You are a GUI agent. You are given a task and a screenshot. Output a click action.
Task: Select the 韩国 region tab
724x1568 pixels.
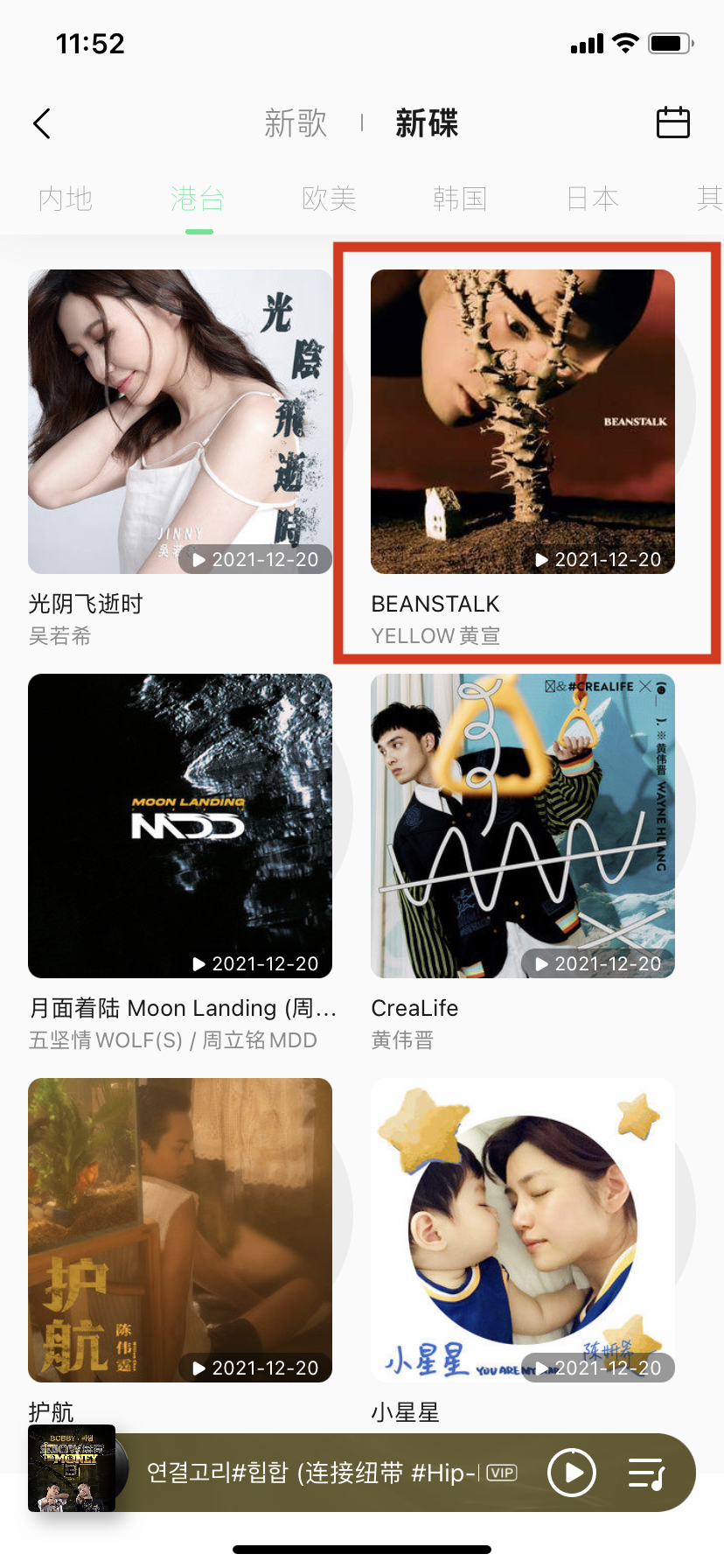point(460,199)
